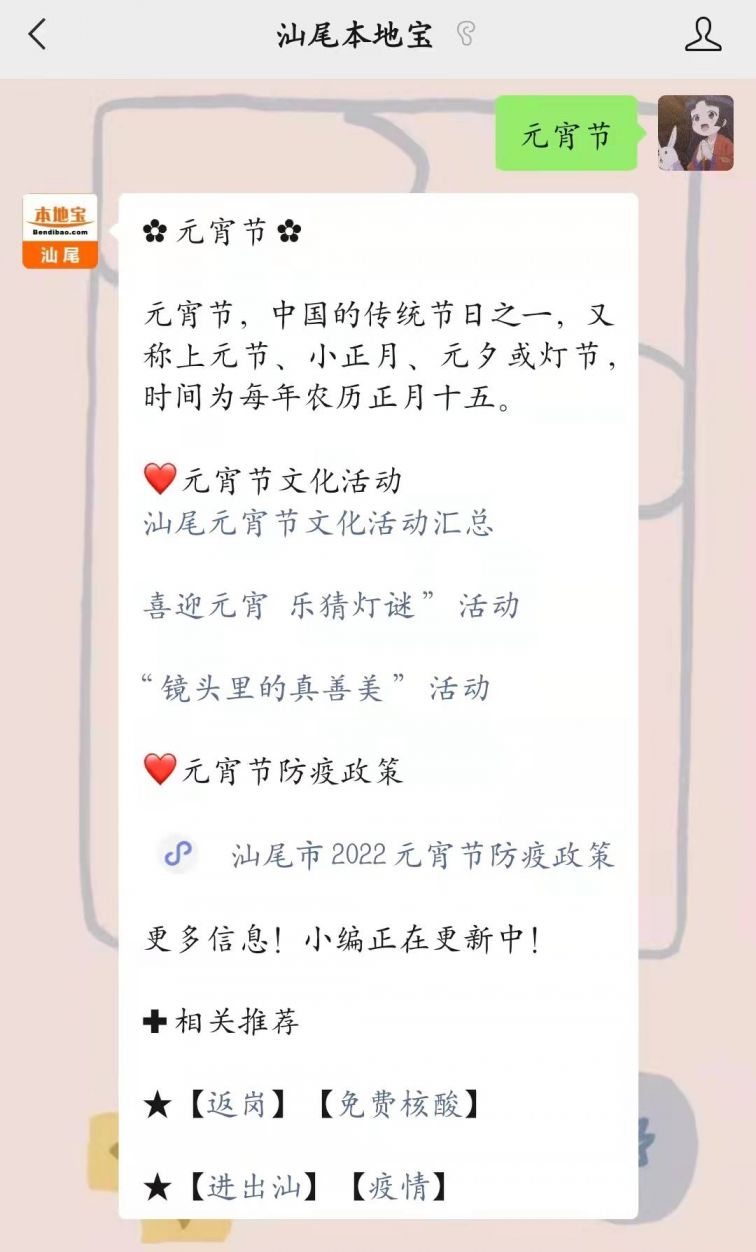Open the 返岗 link
Screen dimensions: 756x1252
239,1104
